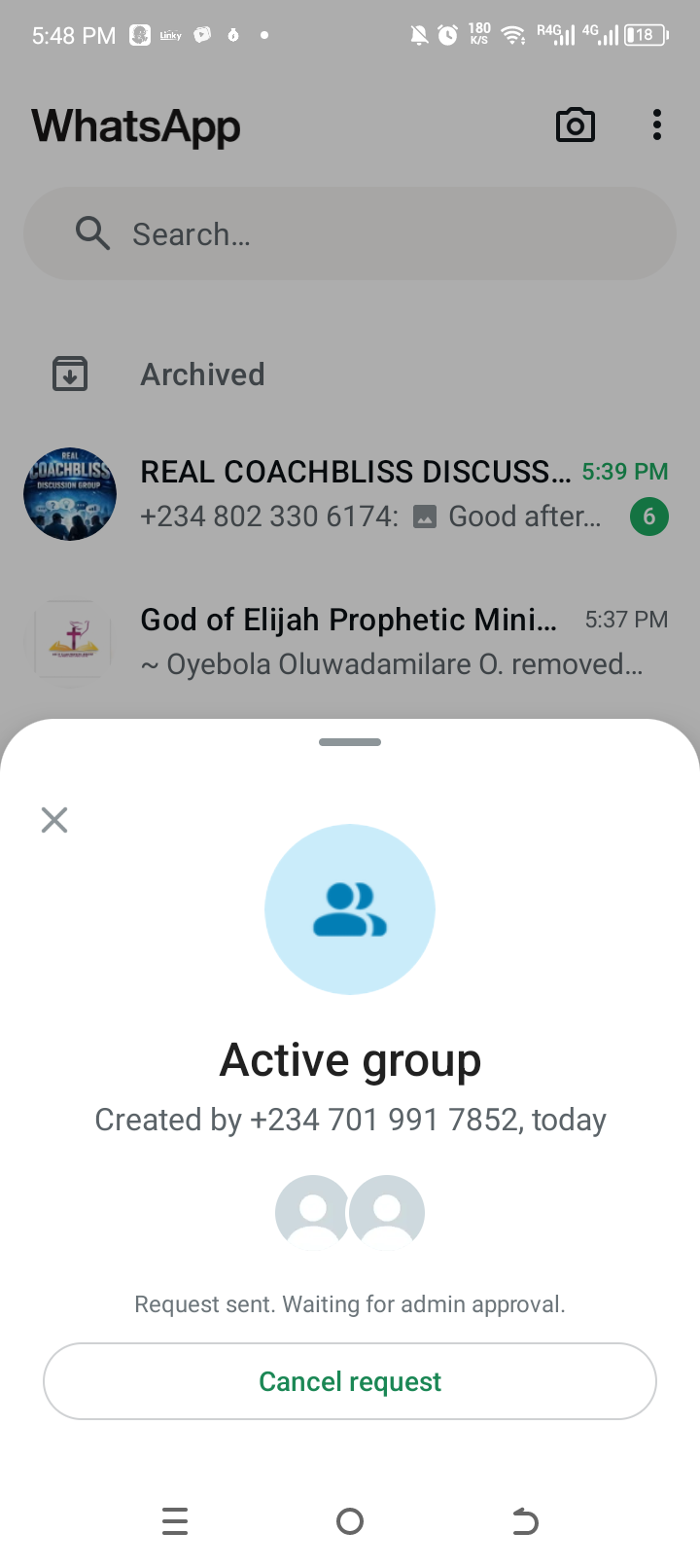This screenshot has width=700, height=1568.
Task: Go to the phone's home screen
Action: (x=350, y=1521)
